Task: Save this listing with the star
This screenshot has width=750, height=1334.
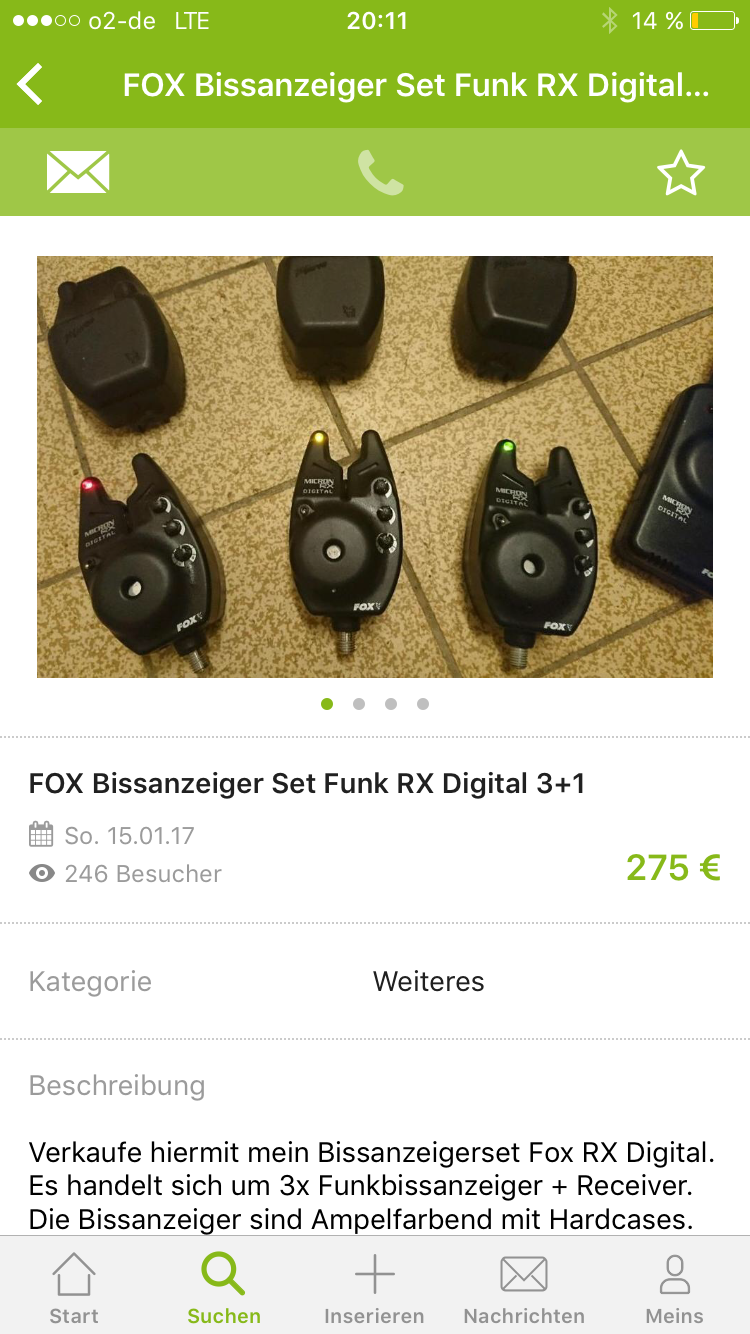Action: point(681,173)
